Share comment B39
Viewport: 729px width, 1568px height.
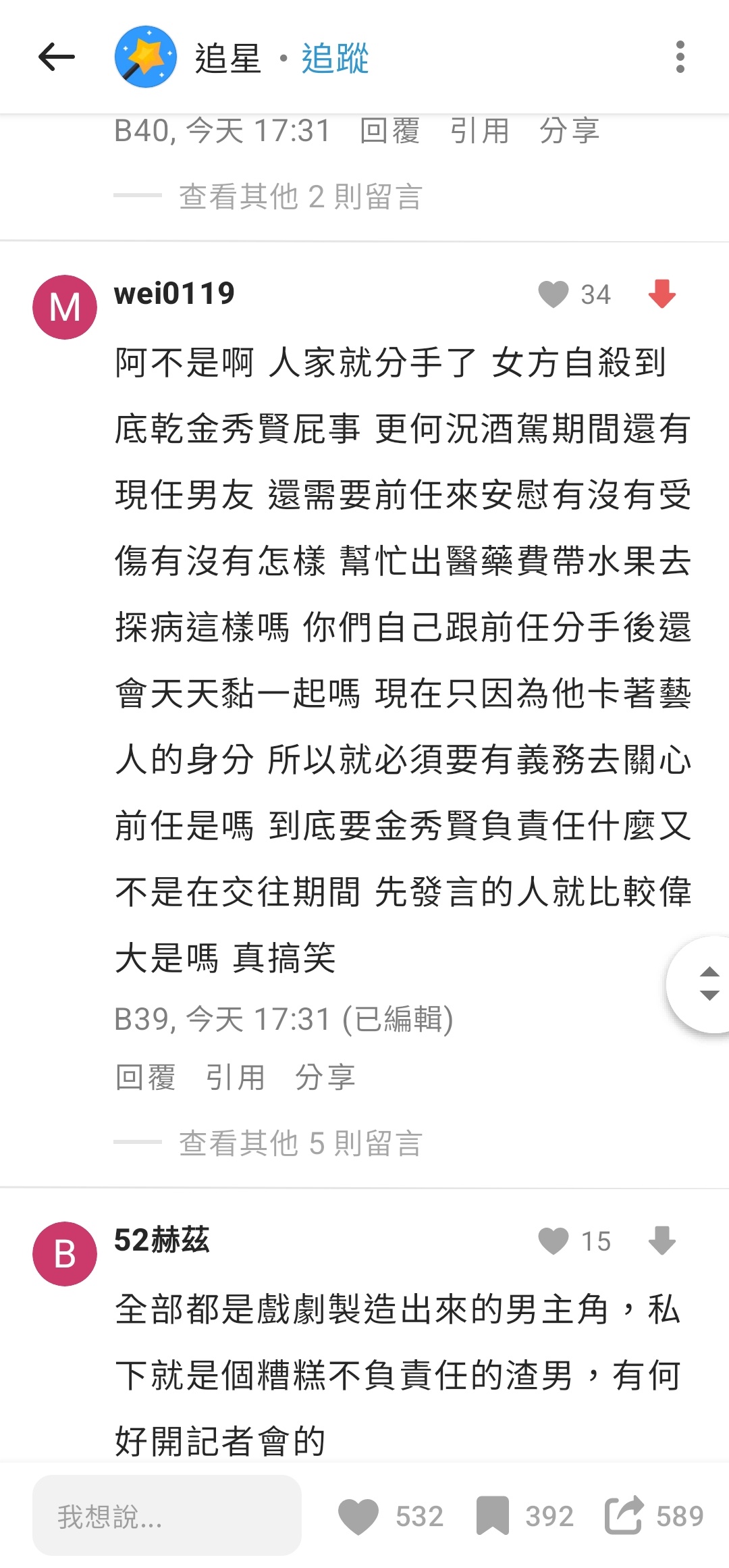325,1077
